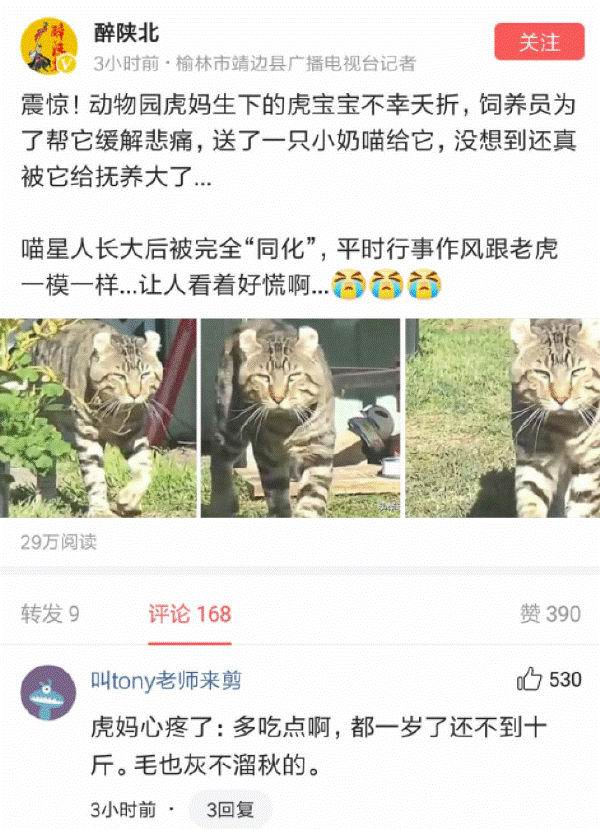
Task: Switch to the 转发 9 tab
Action: click(x=50, y=614)
